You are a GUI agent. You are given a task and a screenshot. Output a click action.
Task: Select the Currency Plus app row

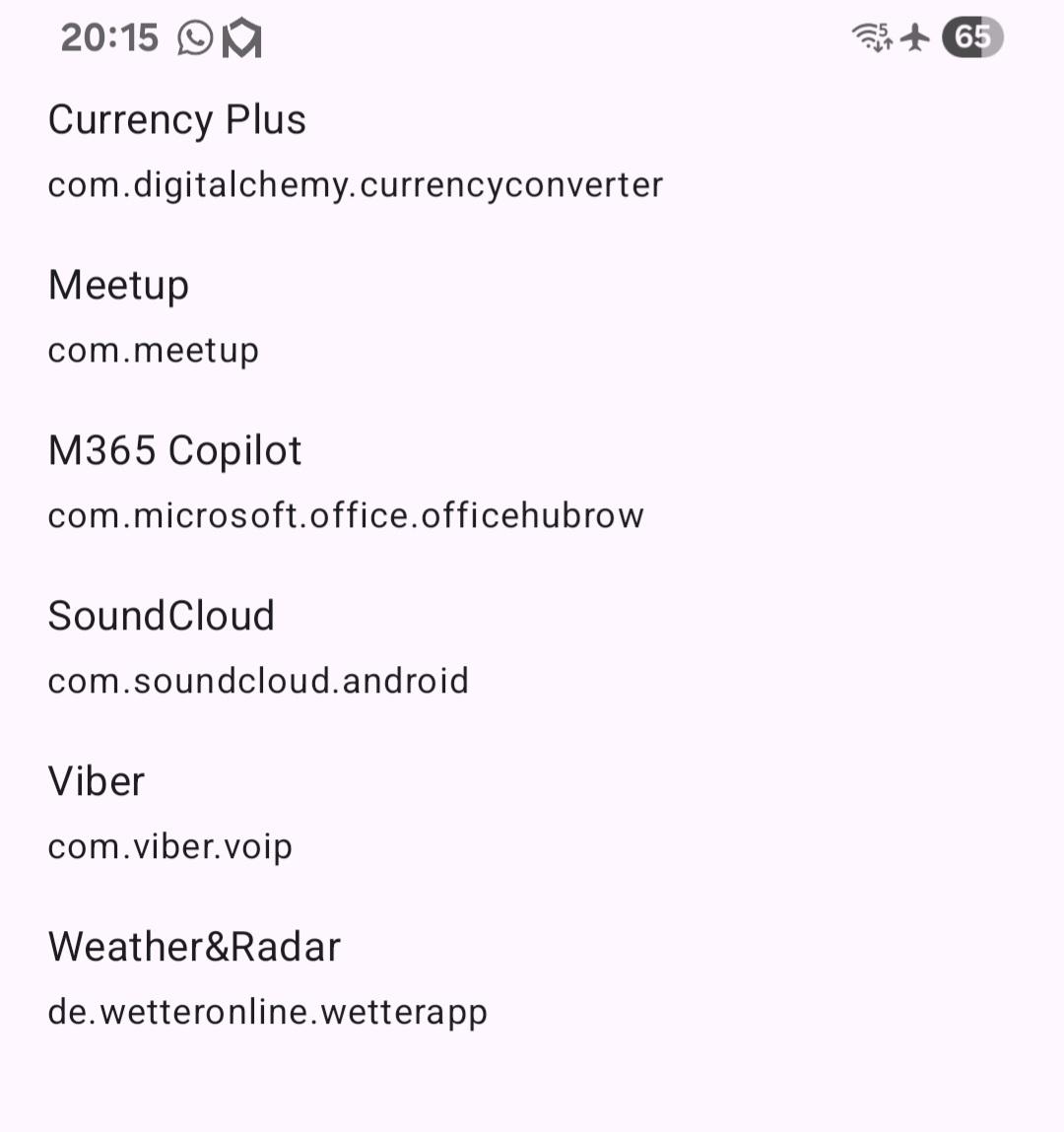(355, 152)
